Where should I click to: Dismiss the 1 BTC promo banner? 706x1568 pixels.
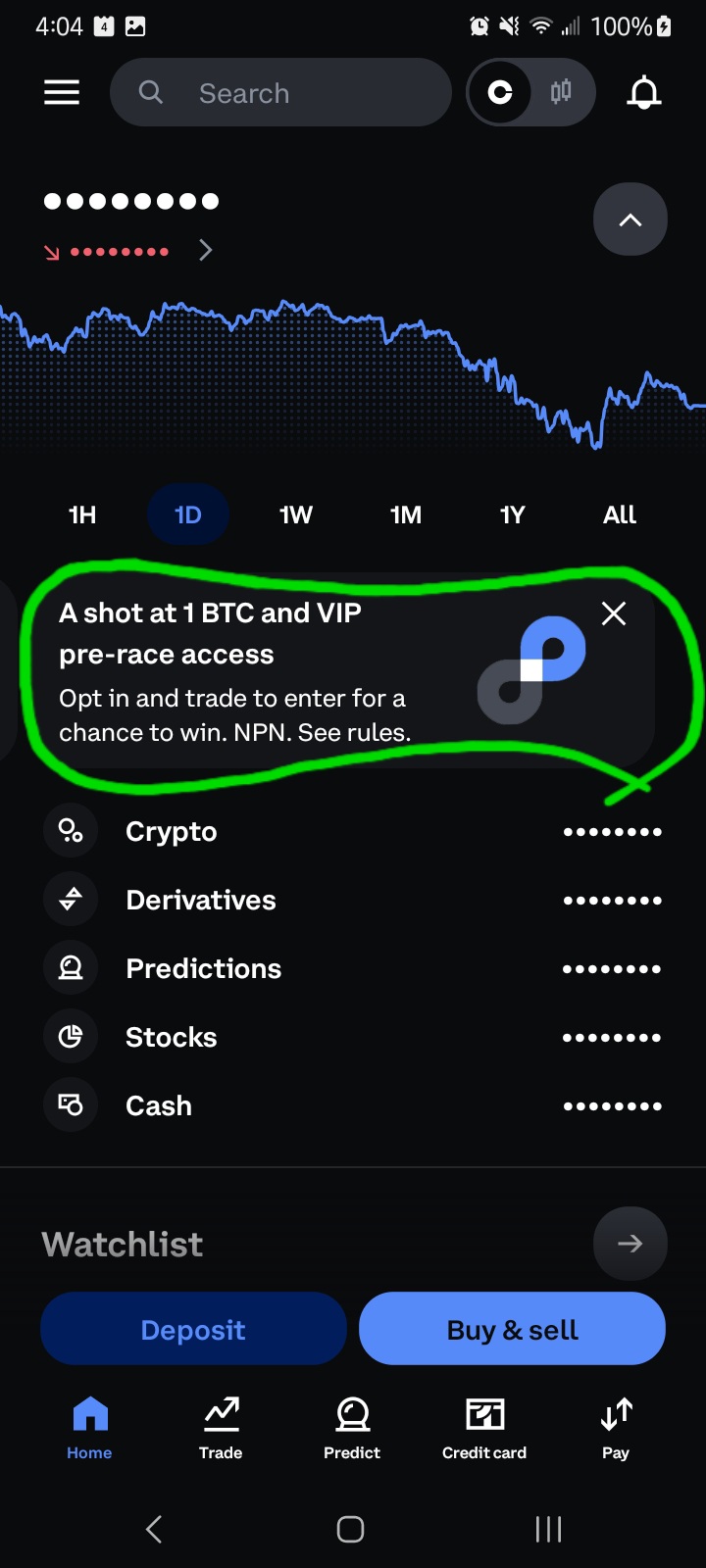coord(614,613)
